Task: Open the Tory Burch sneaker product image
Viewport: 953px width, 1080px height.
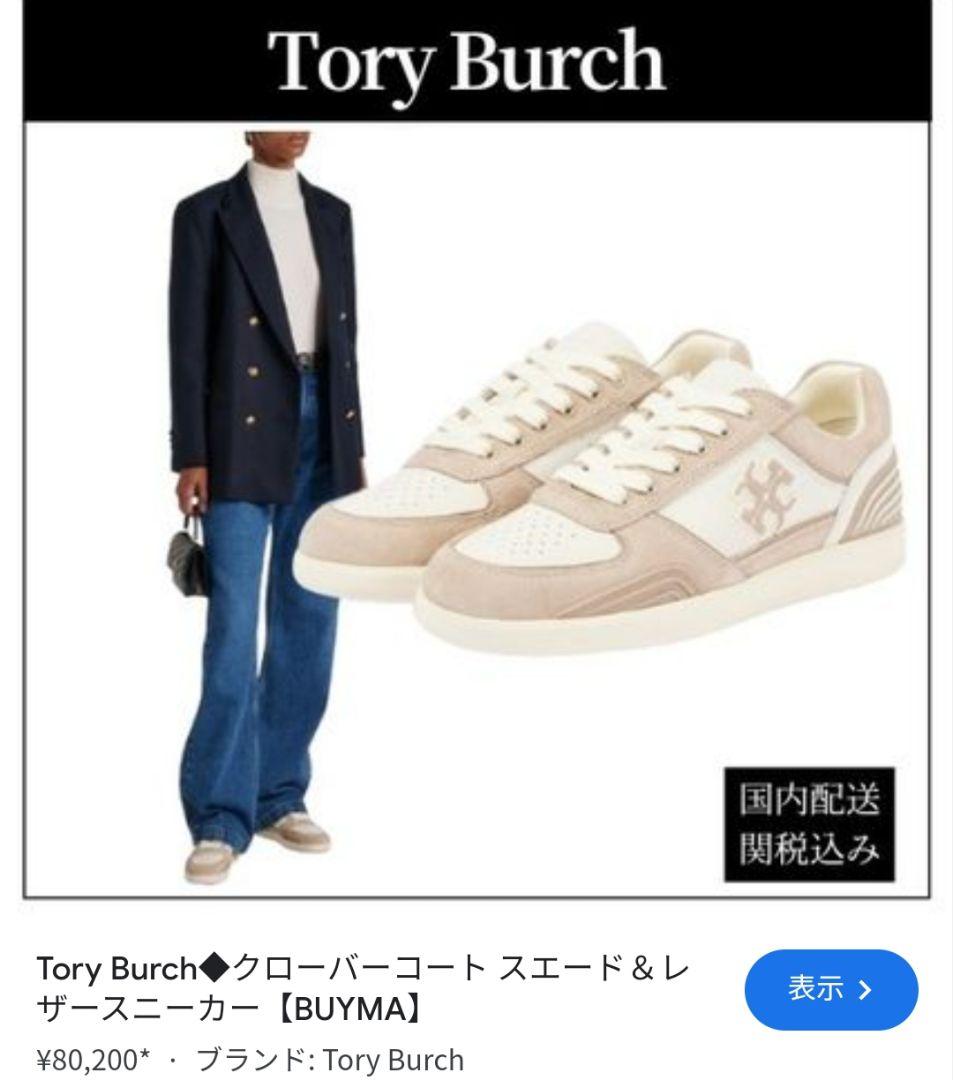Action: pos(476,508)
